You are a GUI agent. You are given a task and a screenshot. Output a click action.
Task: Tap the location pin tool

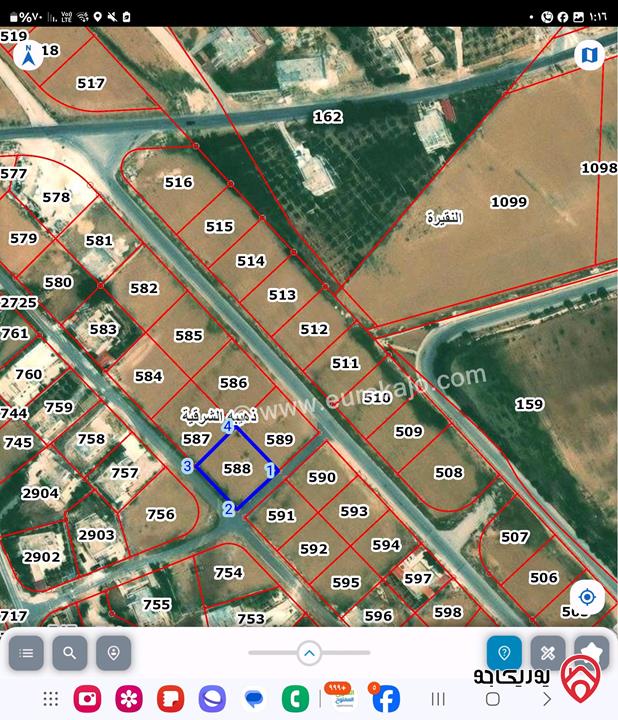(x=114, y=653)
